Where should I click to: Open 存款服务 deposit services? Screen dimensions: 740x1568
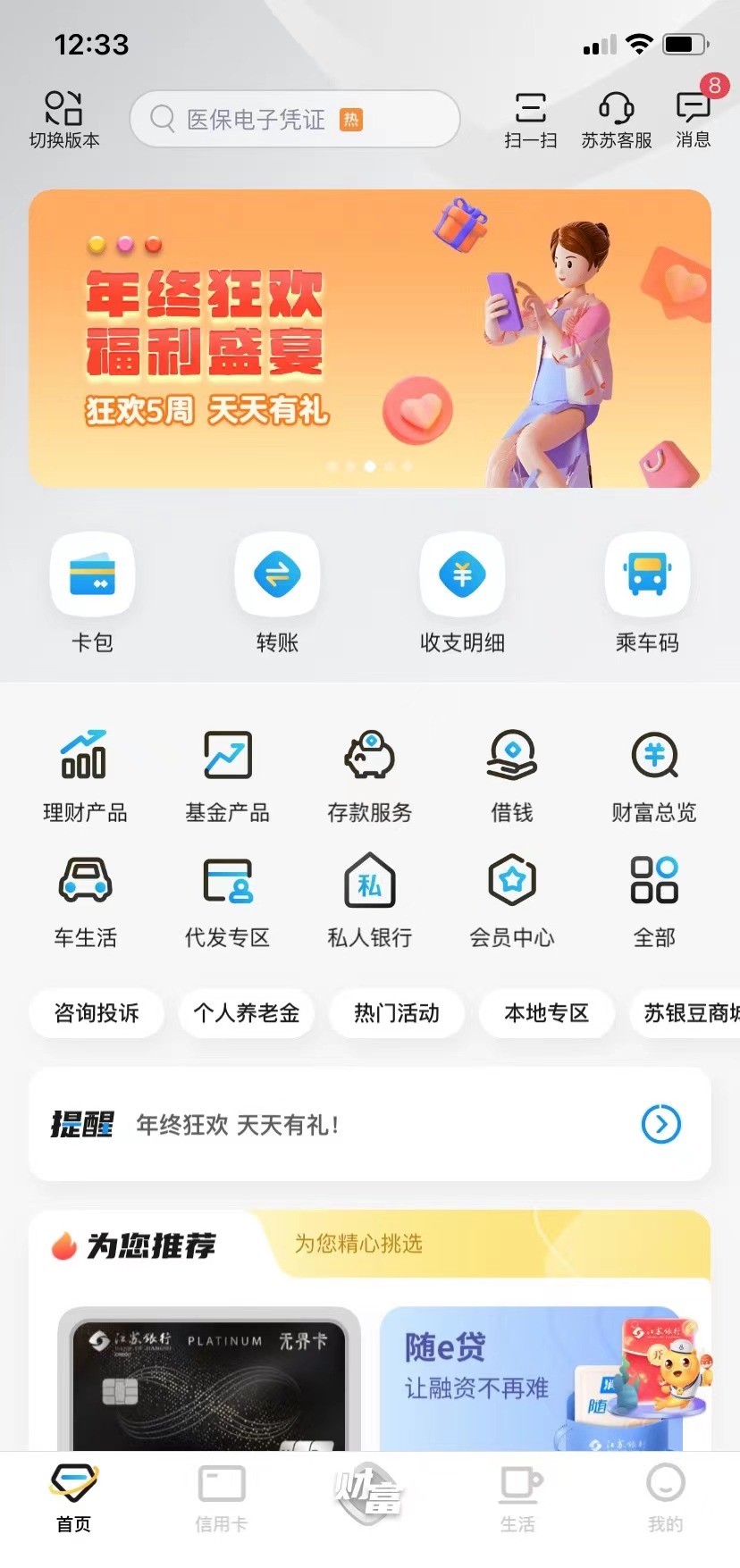(369, 775)
